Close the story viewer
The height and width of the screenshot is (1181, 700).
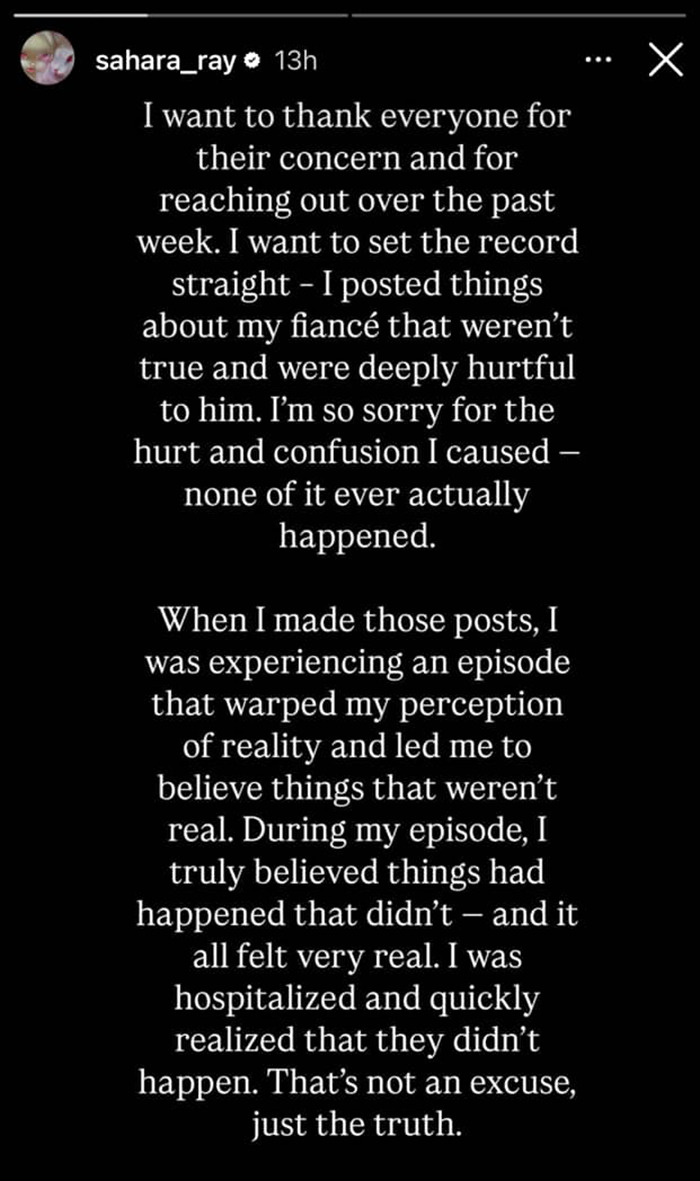tap(664, 60)
